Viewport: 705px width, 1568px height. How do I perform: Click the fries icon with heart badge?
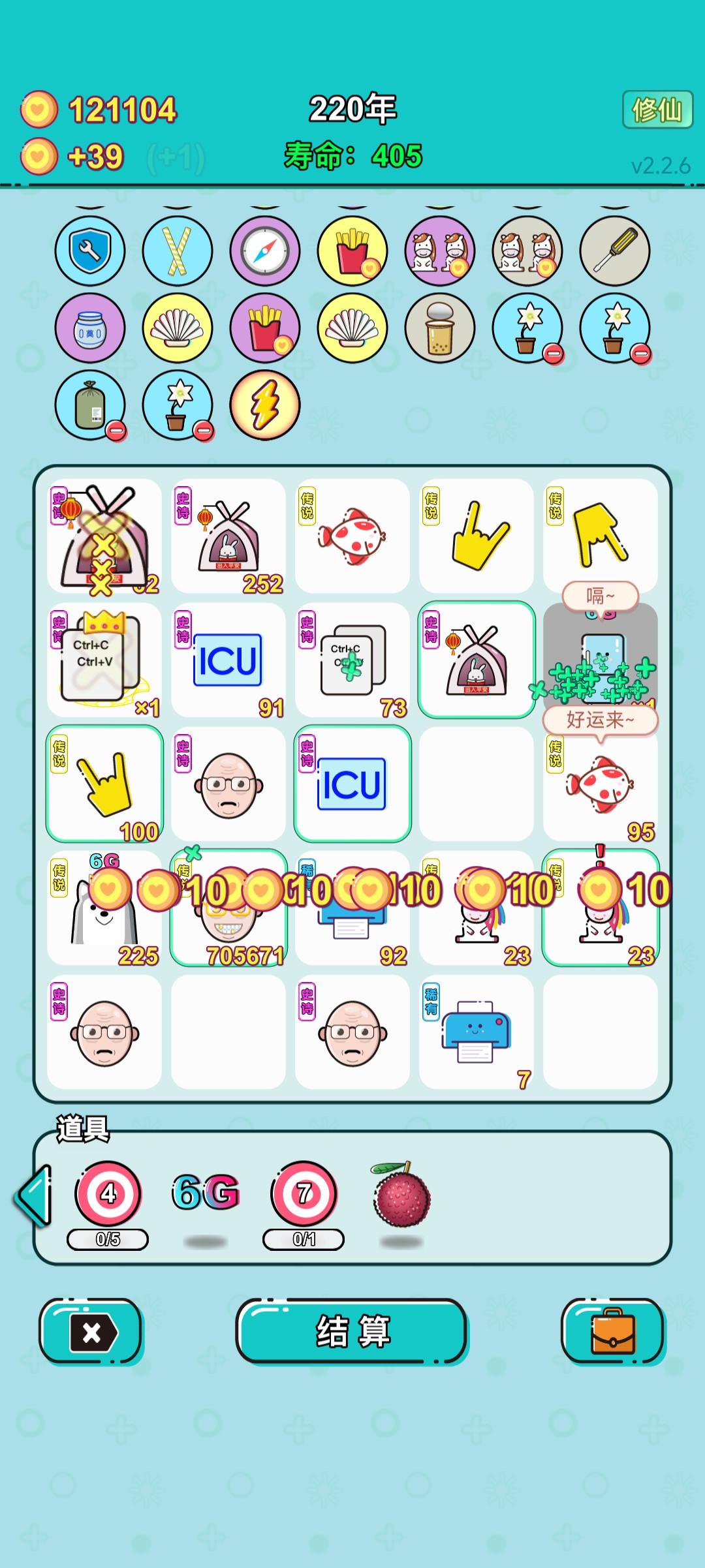352,251
